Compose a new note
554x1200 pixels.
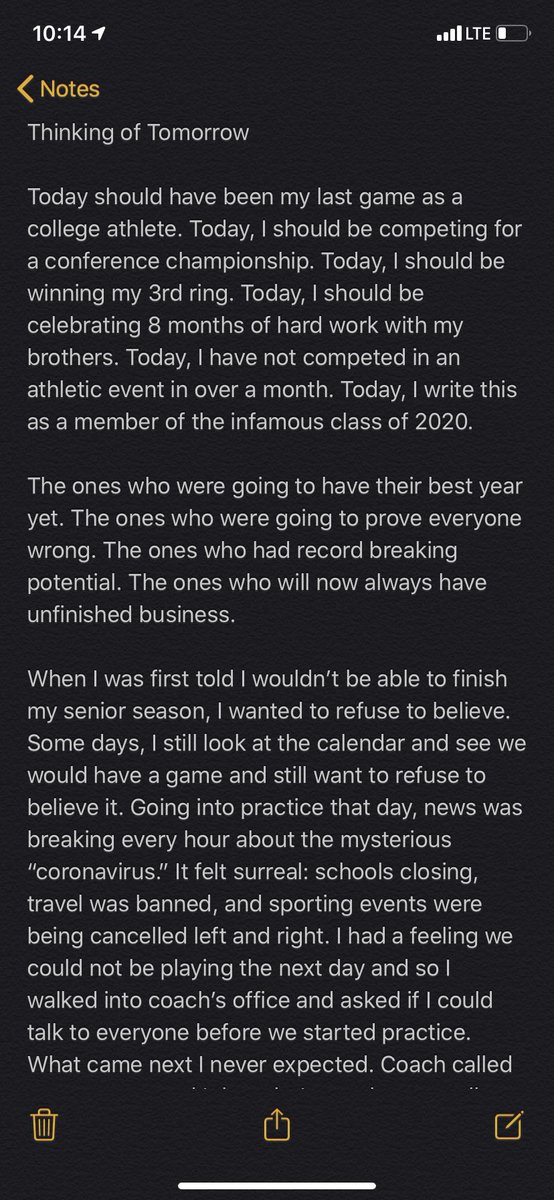(509, 1126)
